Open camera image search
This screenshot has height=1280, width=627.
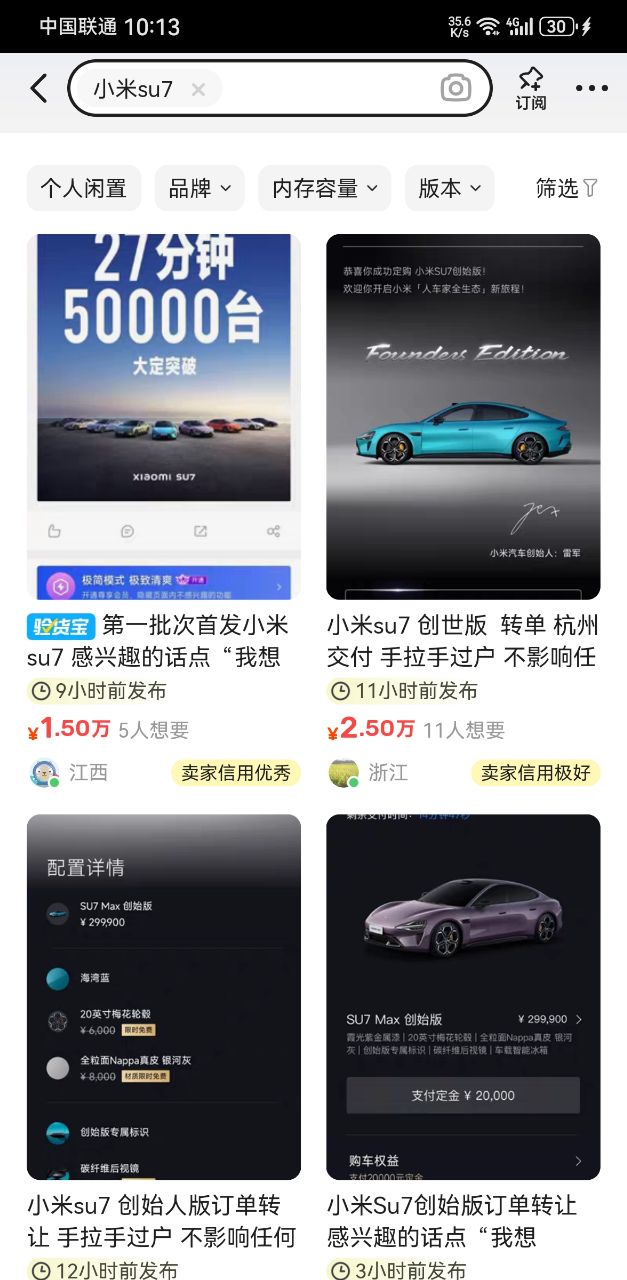pyautogui.click(x=455, y=89)
